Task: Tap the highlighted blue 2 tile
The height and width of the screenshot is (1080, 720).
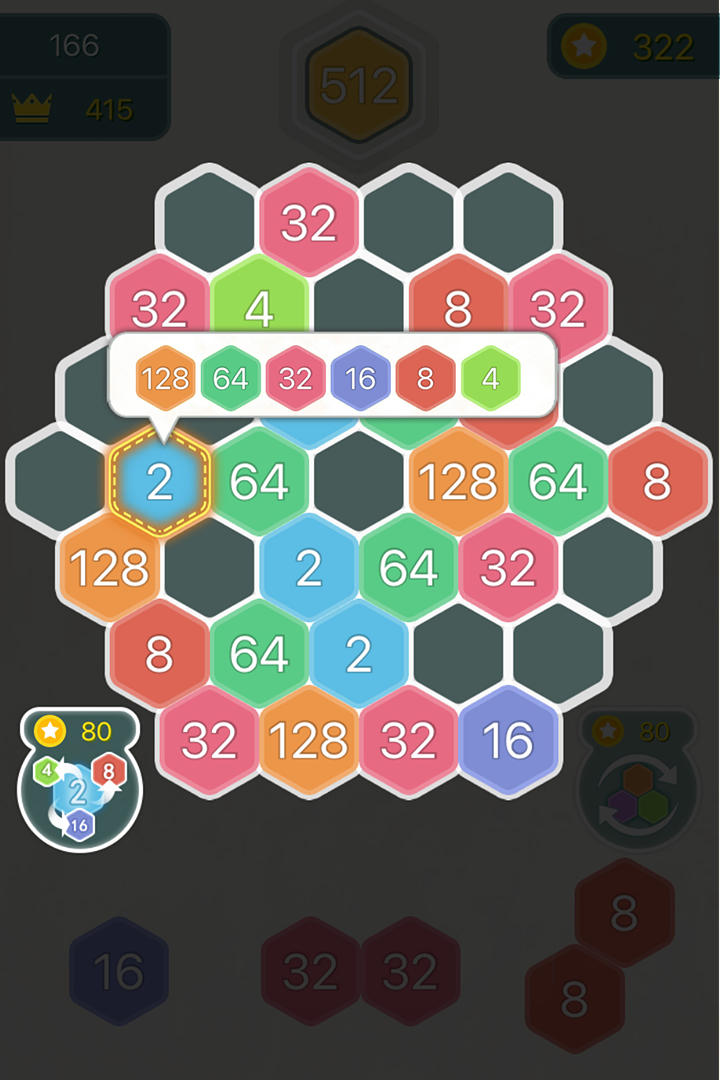Action: point(160,483)
